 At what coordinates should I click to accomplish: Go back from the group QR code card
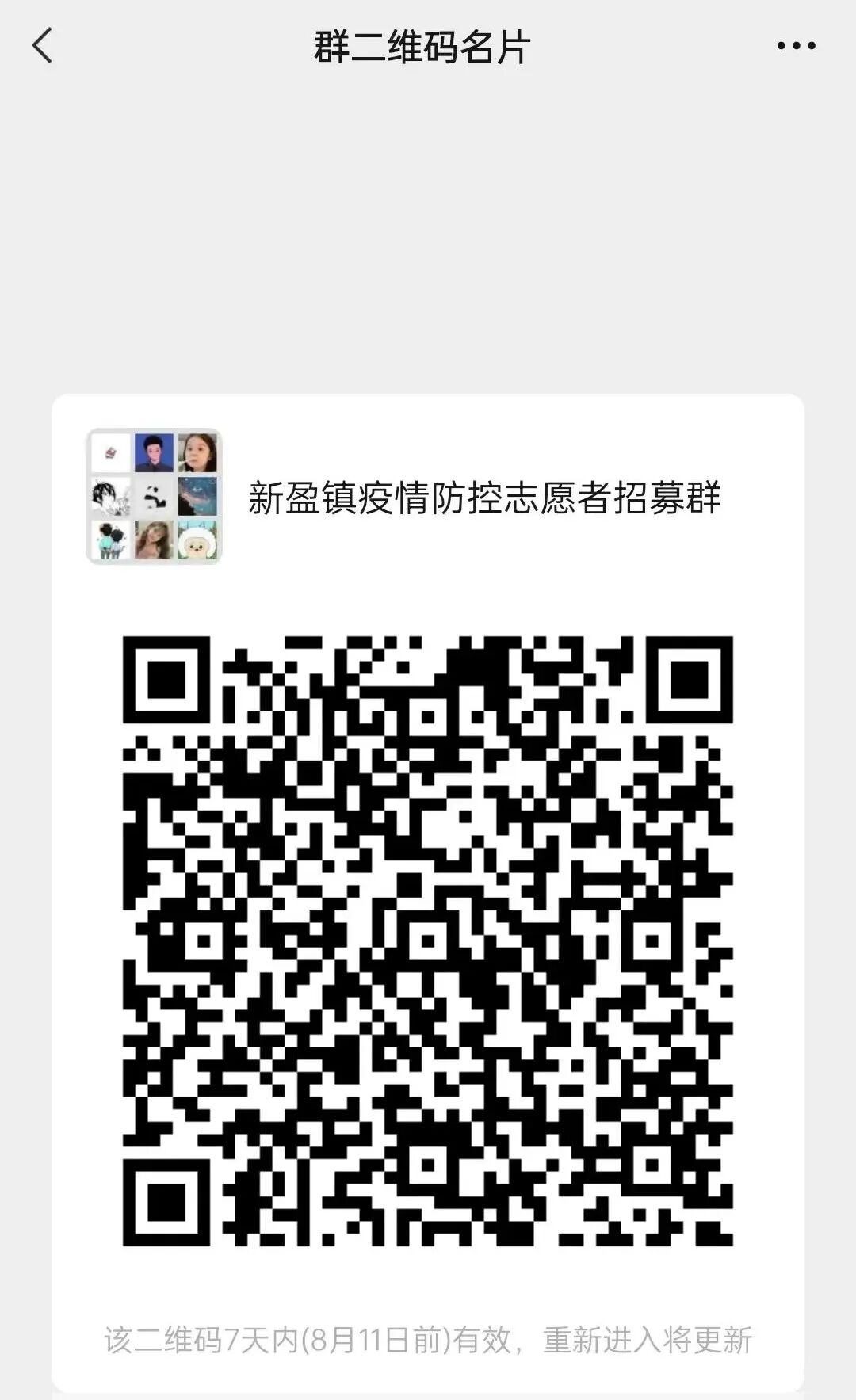[43, 46]
